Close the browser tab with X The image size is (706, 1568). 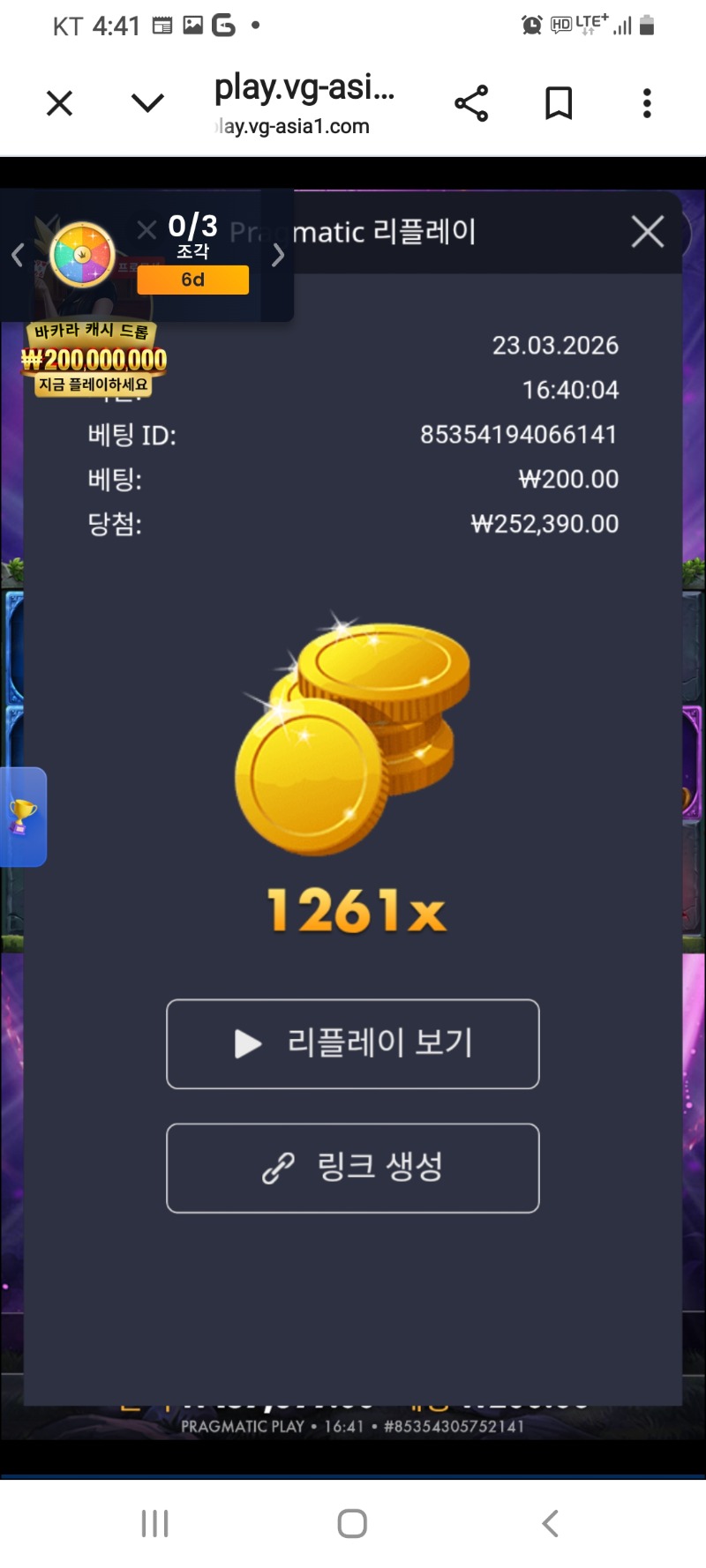(x=59, y=104)
